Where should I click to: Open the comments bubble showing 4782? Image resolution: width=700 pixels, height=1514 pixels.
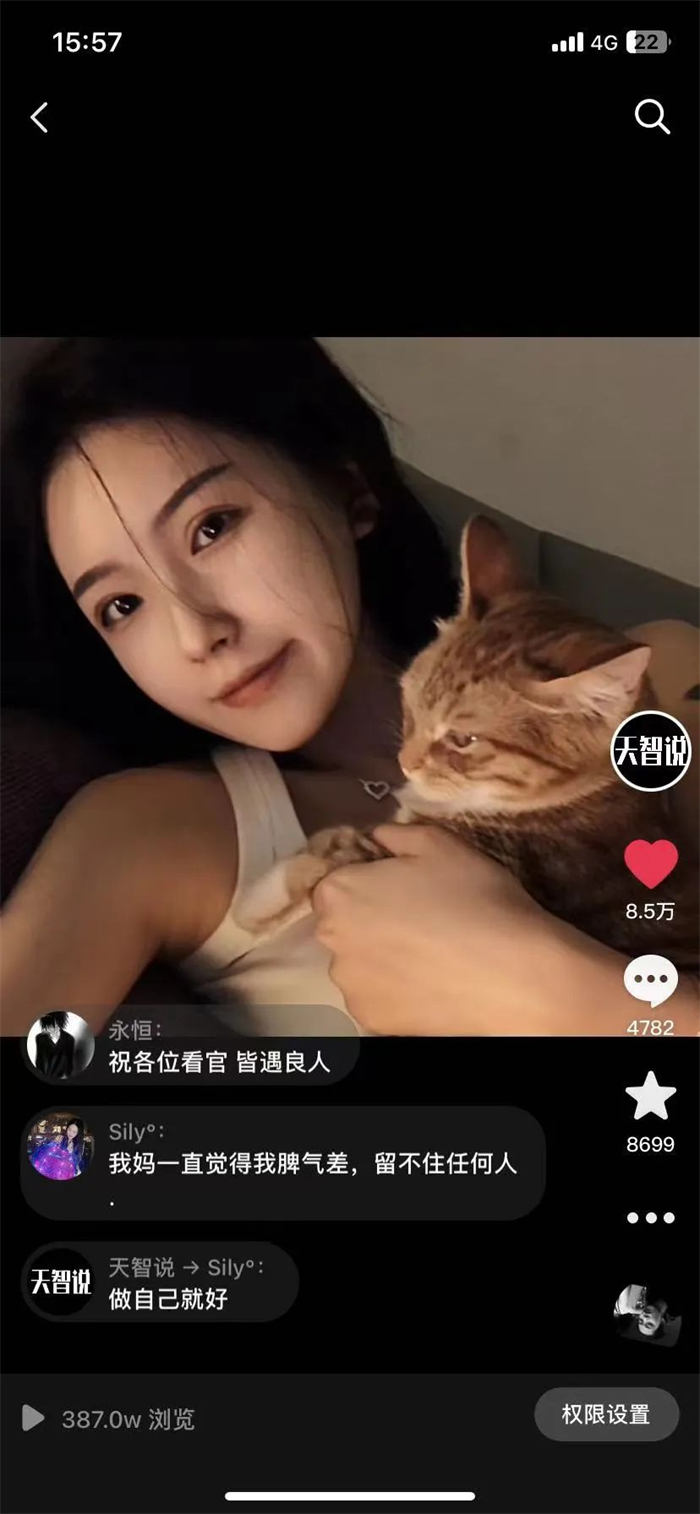coord(651,982)
